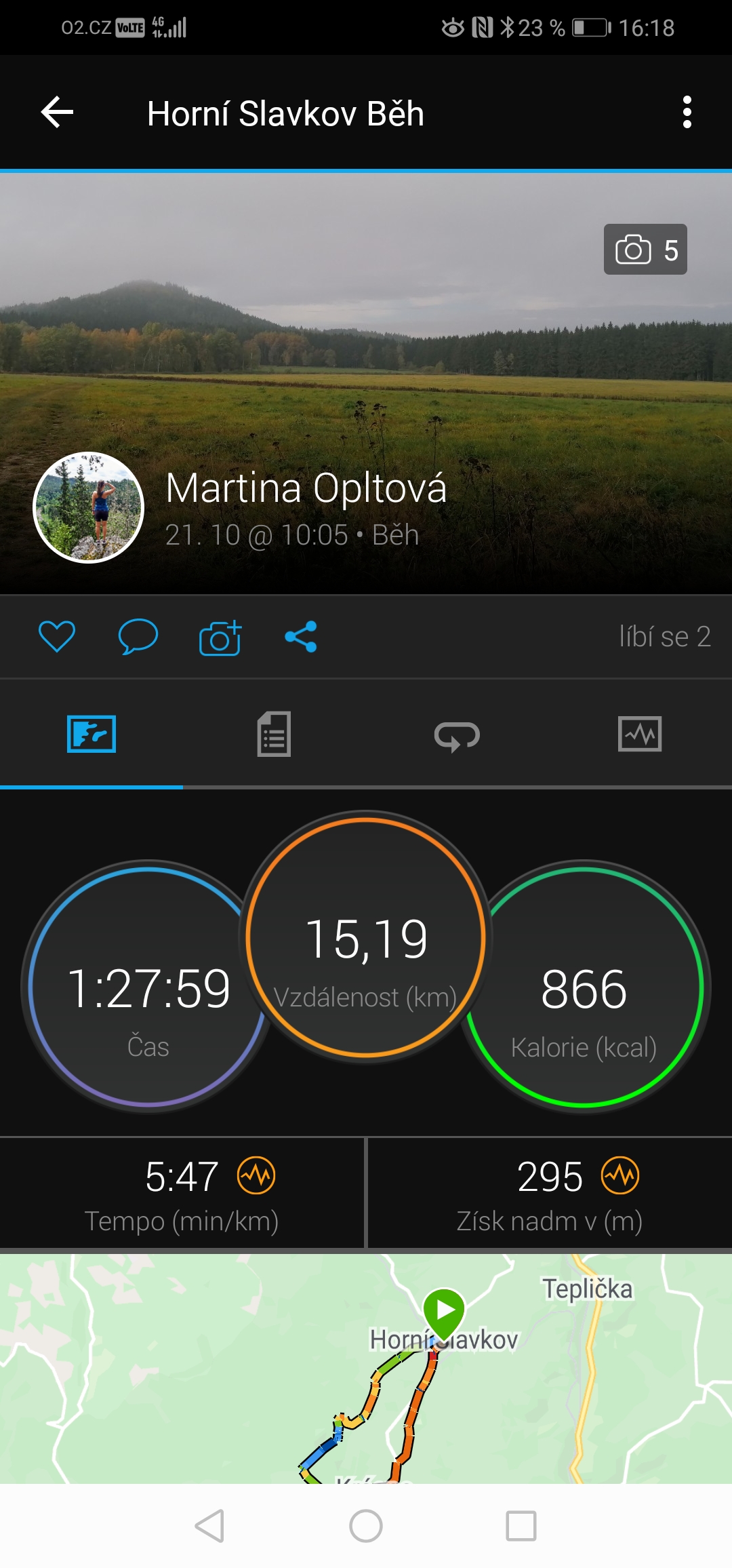Share this running activity
Image resolution: width=732 pixels, height=1568 pixels.
tap(301, 637)
